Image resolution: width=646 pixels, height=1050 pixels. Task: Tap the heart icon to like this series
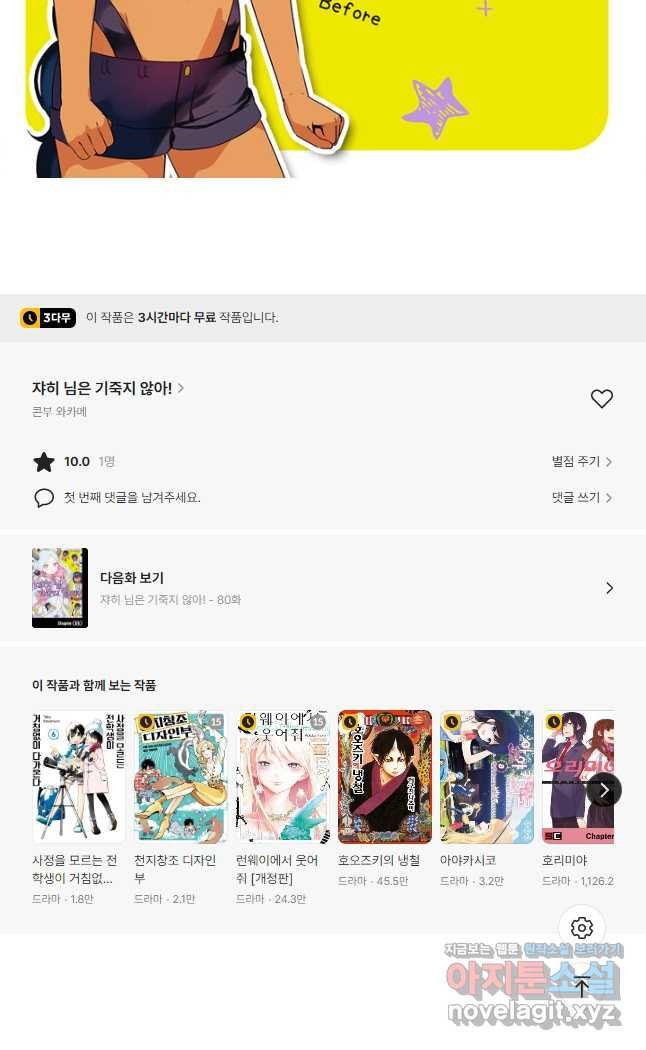601,399
